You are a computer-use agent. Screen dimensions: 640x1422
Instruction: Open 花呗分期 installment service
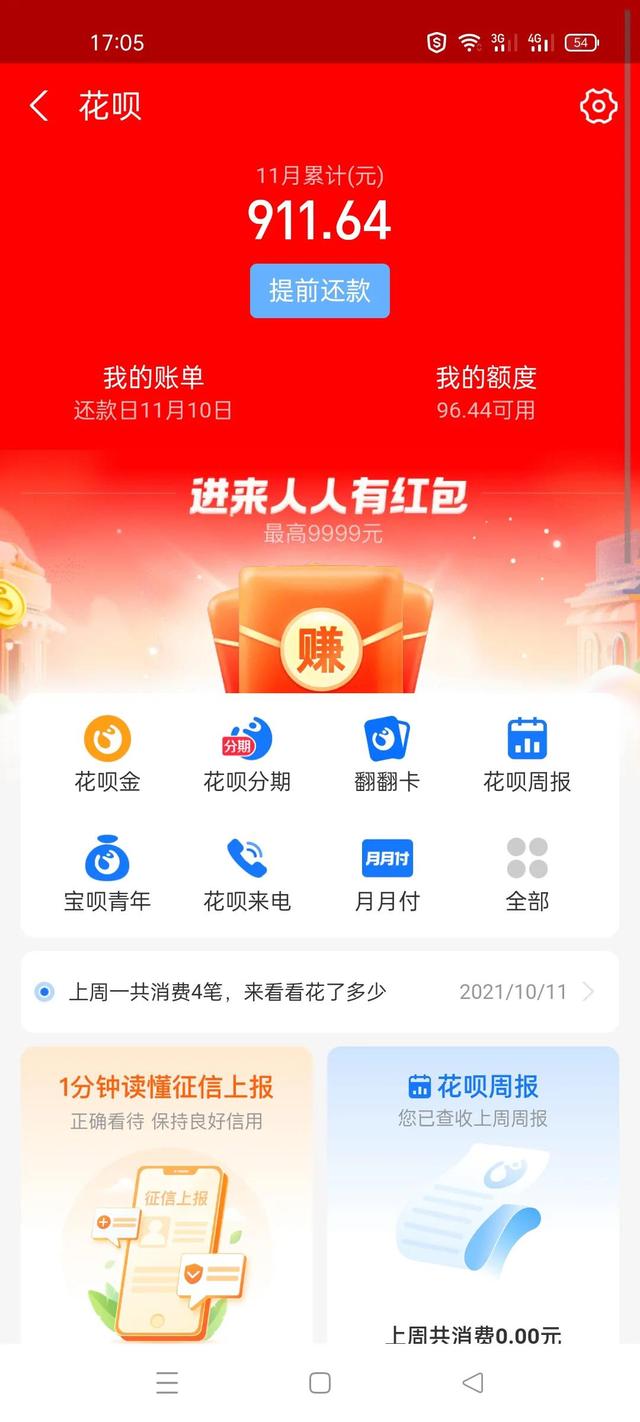pyautogui.click(x=247, y=755)
